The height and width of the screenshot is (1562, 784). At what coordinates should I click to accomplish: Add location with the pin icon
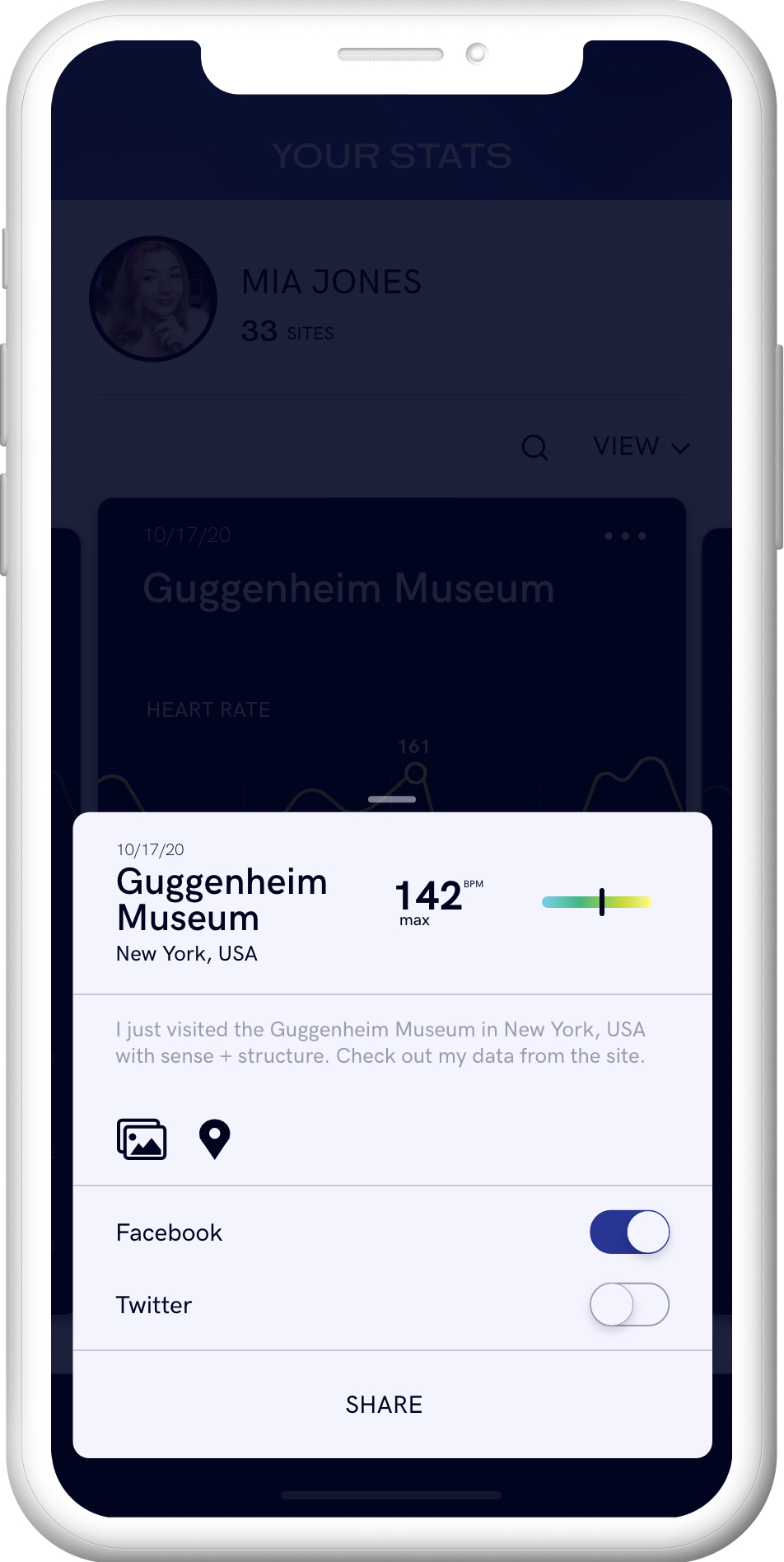[x=215, y=1139]
